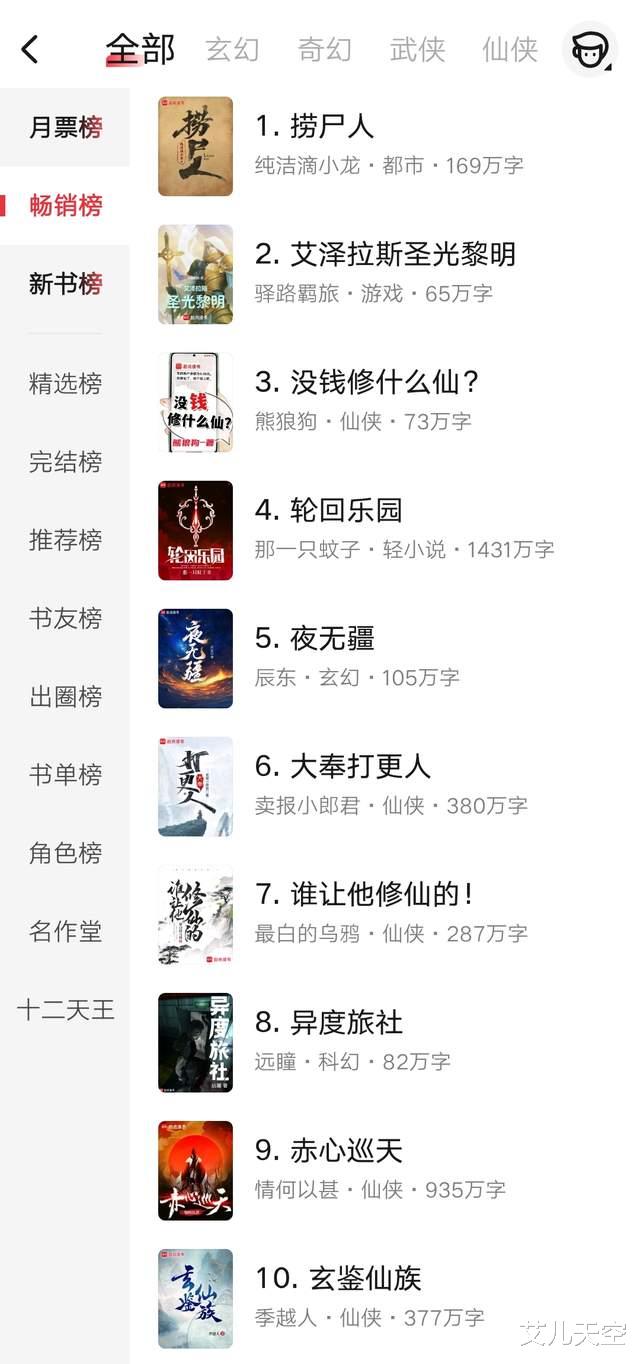Open the novel 轮回乐园
Image resolution: width=640 pixels, height=1364 pixels.
[328, 511]
